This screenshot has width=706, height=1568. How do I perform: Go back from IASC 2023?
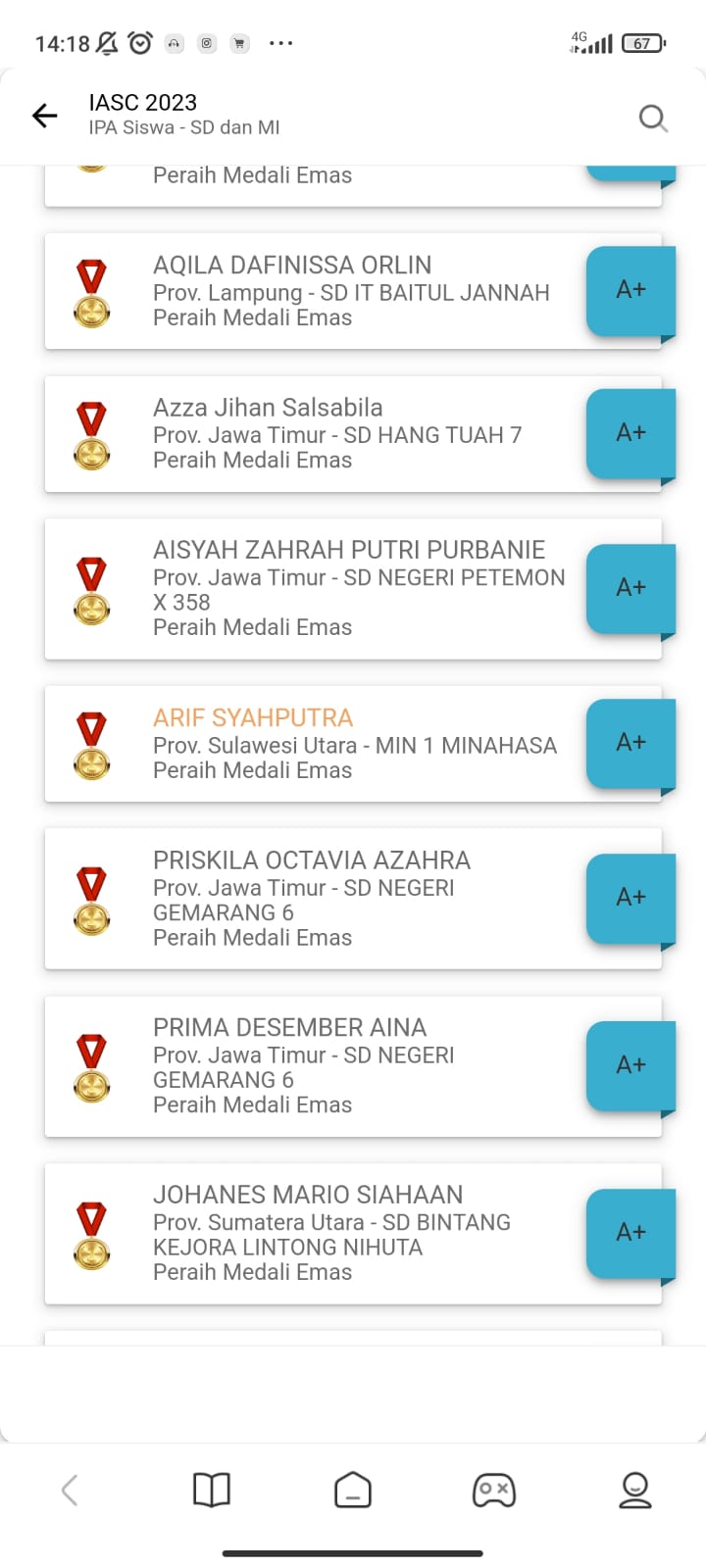point(45,116)
